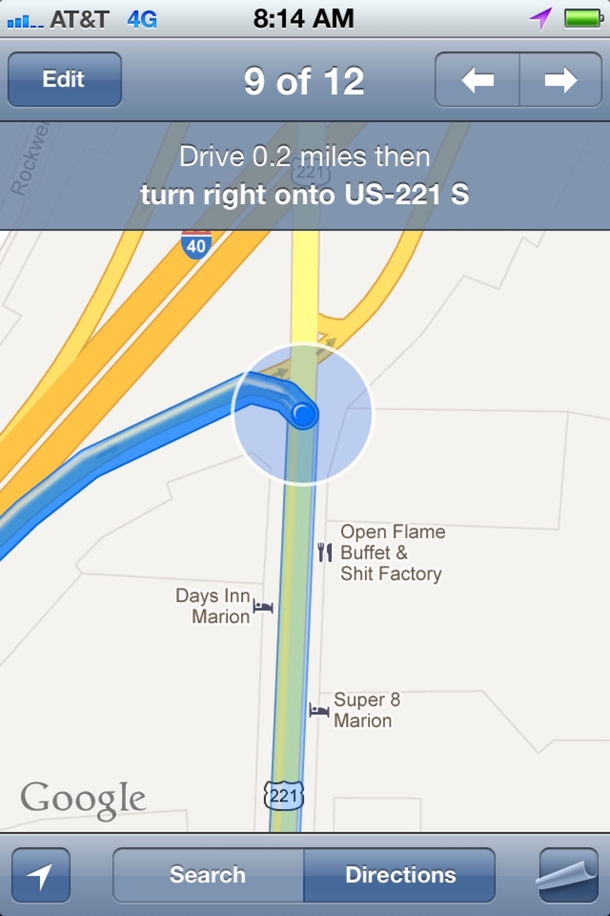Tap the Edit button
Viewport: 610px width, 916px height.
pyautogui.click(x=64, y=80)
